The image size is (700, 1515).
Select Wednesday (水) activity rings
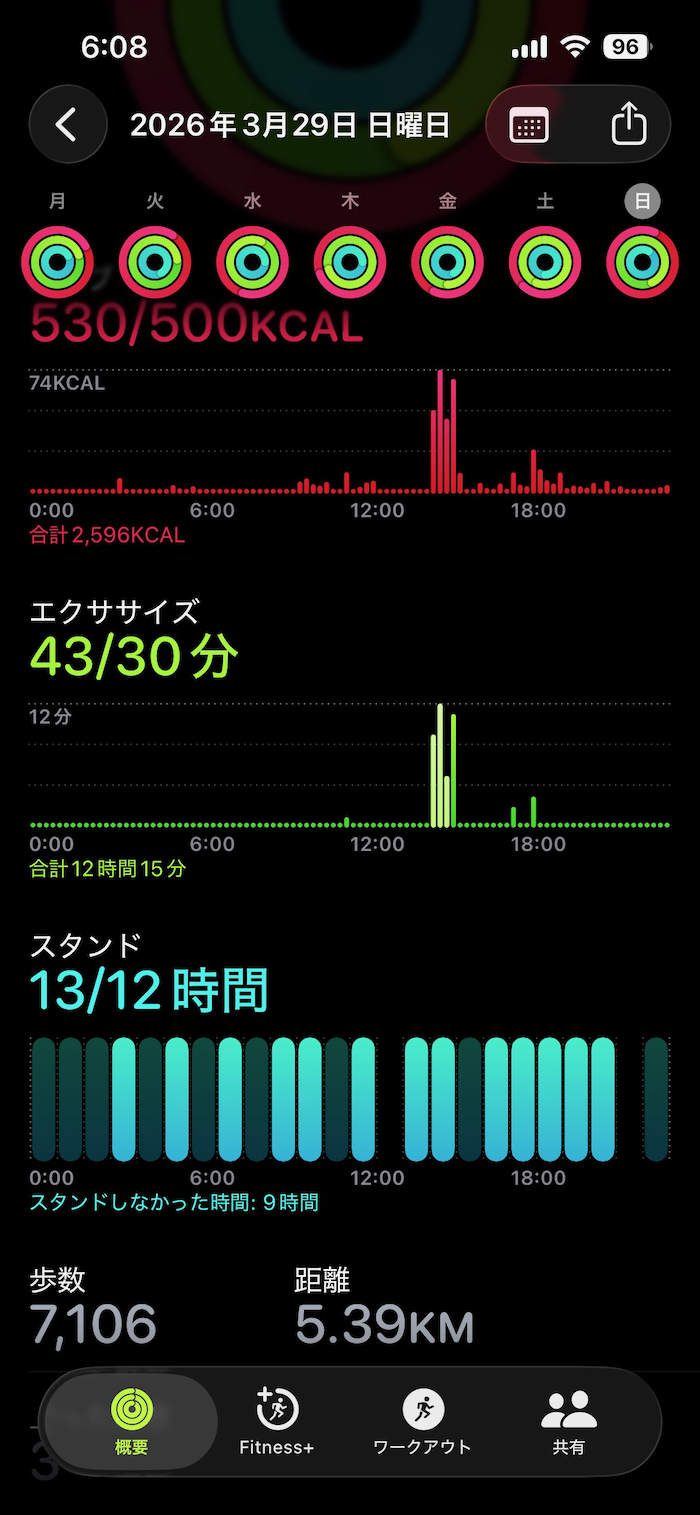pos(252,262)
